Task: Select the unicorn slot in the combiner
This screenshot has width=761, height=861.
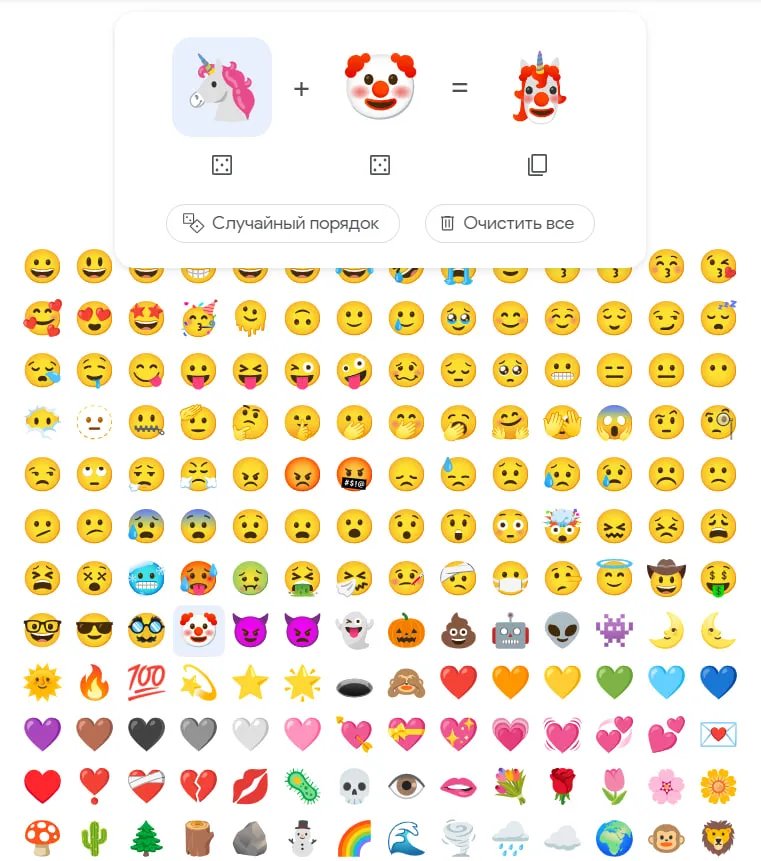Action: [222, 87]
